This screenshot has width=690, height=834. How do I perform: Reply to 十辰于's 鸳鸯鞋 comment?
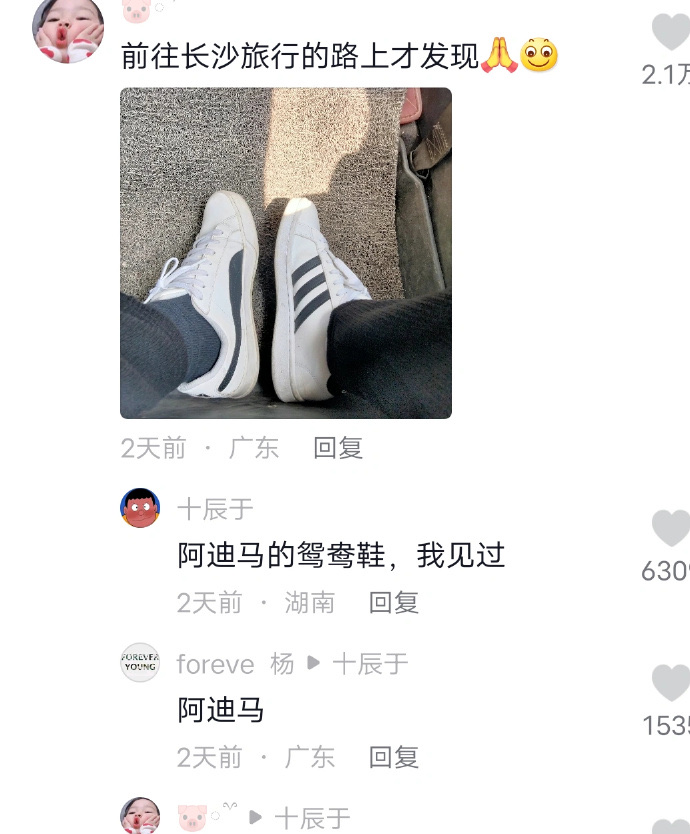(394, 603)
